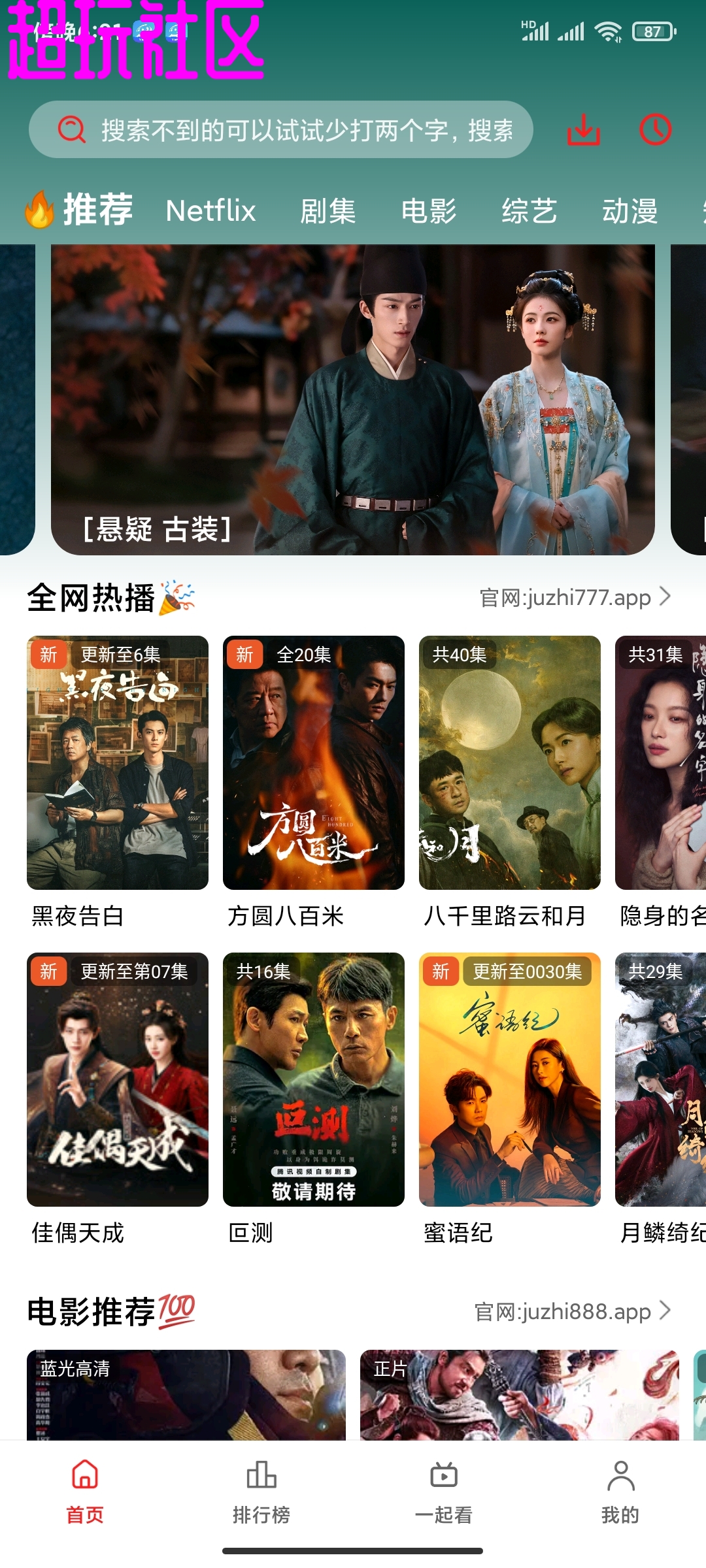This screenshot has height=1568, width=706.
Task: Open the watch history clock icon
Action: [655, 129]
